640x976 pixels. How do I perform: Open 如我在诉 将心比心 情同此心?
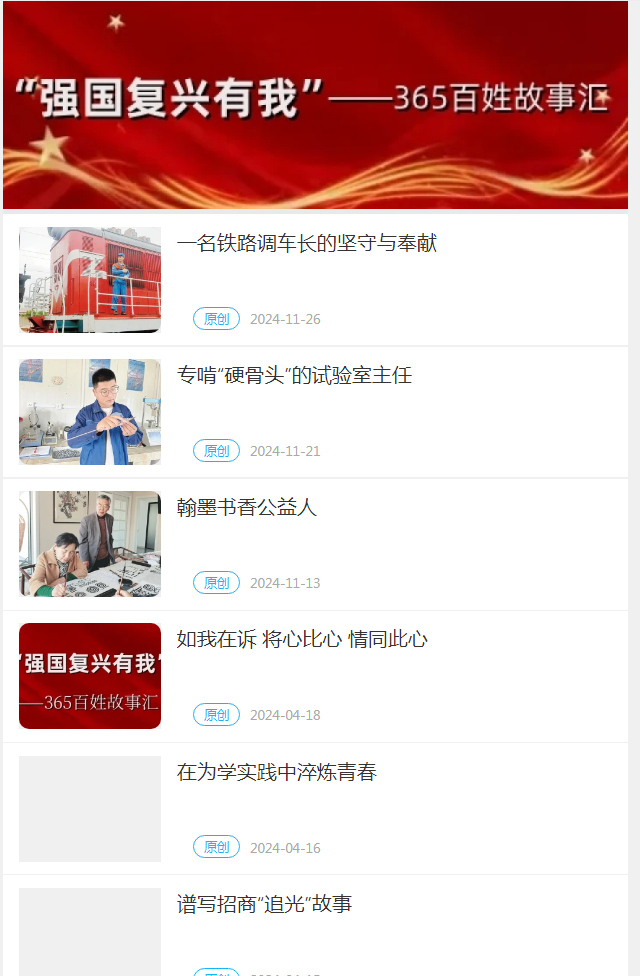pyautogui.click(x=301, y=640)
